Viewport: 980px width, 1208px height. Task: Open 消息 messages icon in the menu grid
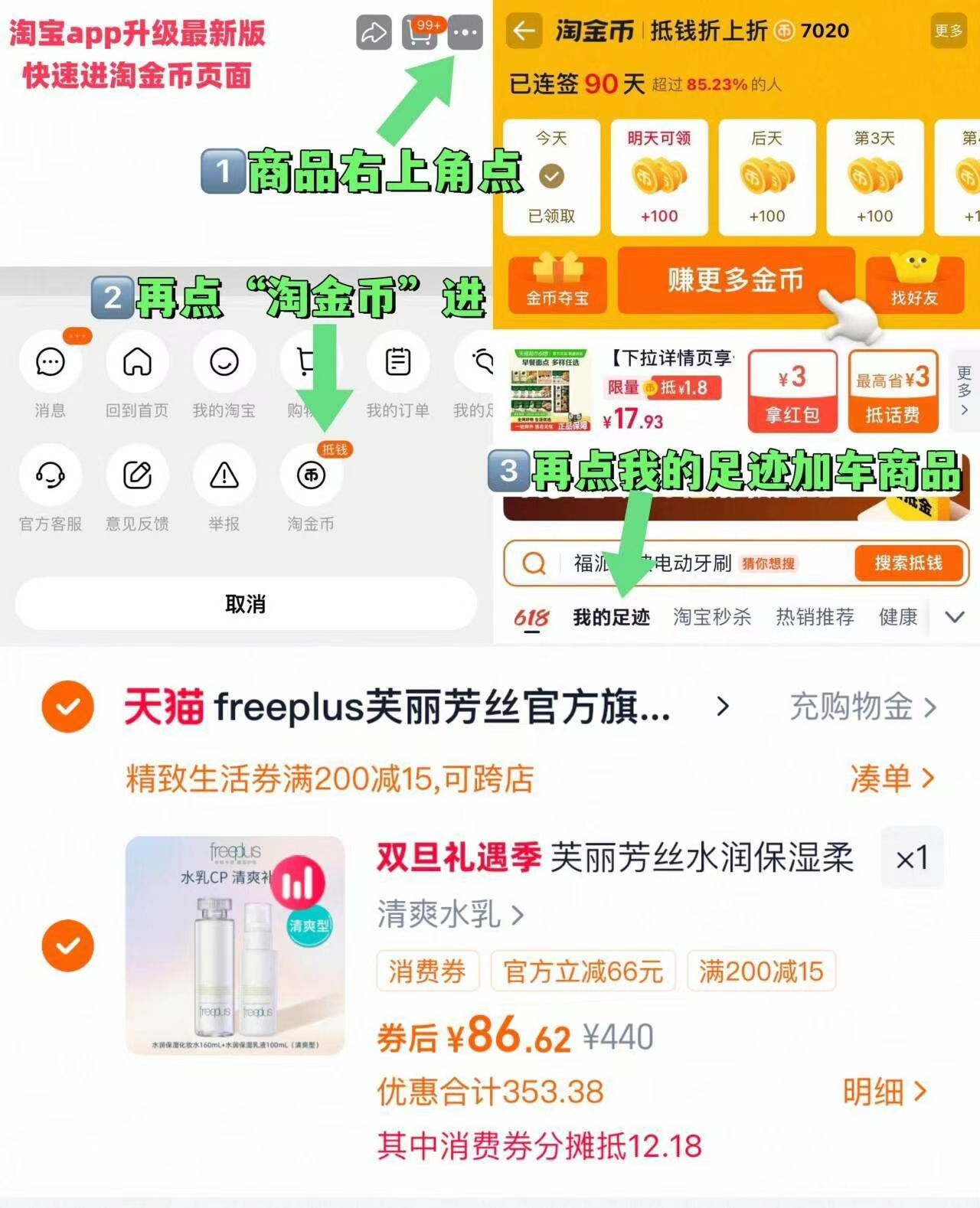pyautogui.click(x=49, y=362)
